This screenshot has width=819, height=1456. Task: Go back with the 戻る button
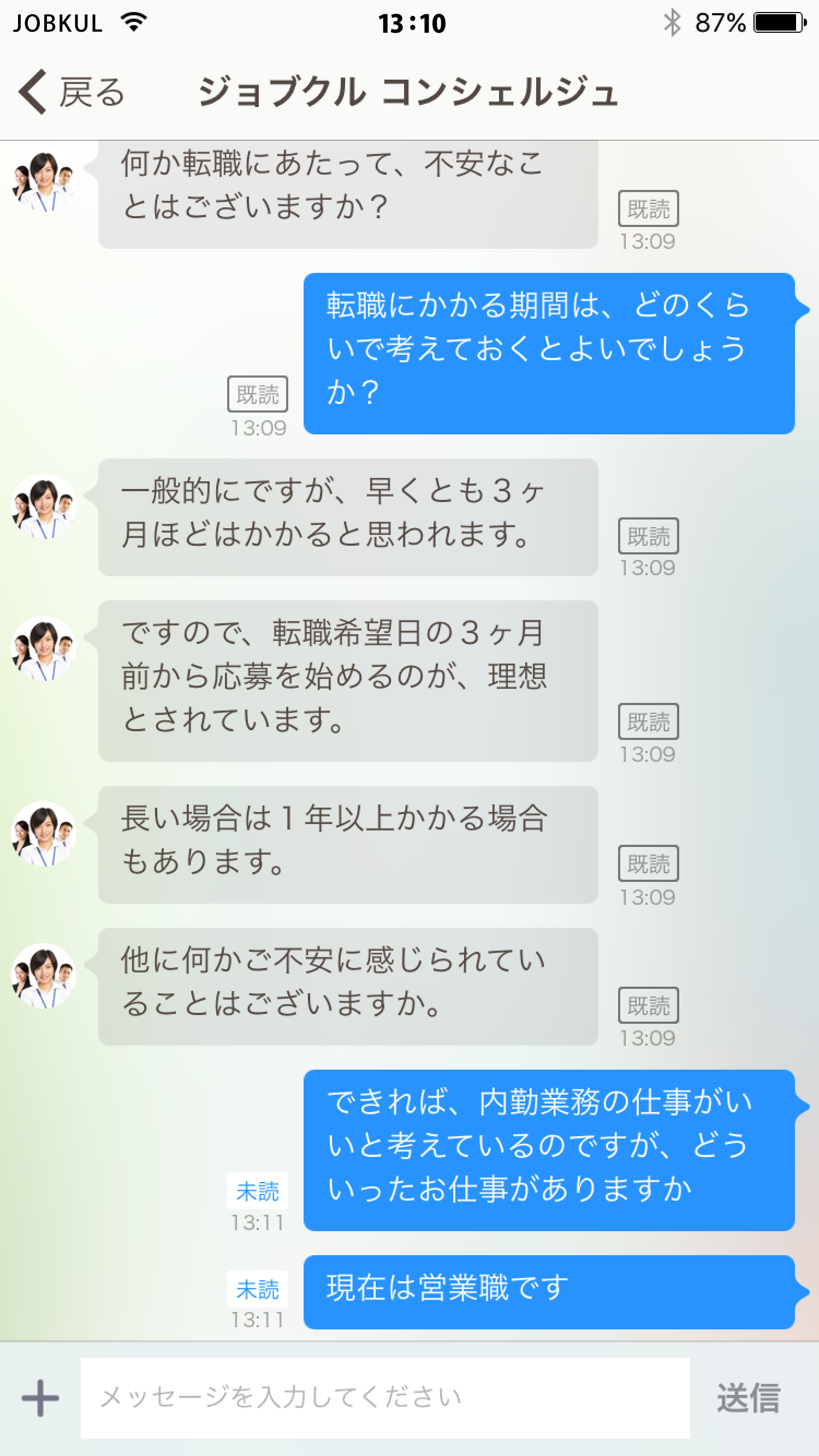pyautogui.click(x=72, y=92)
